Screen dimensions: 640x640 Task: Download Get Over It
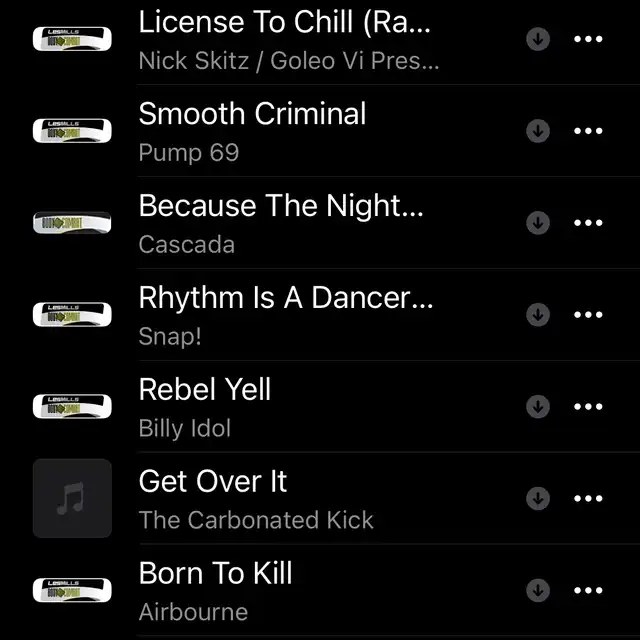[538, 498]
